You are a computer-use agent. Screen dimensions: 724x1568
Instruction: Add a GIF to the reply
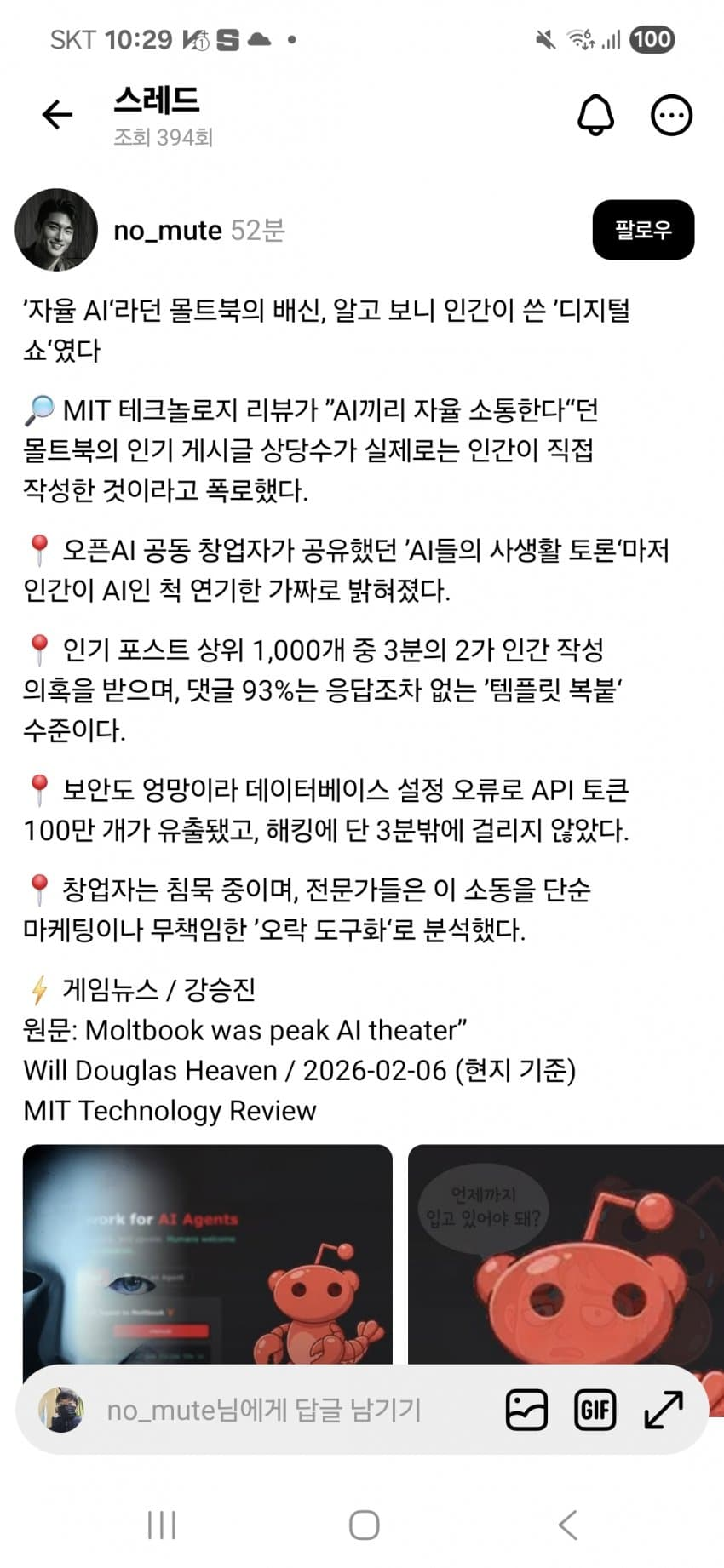tap(595, 1411)
